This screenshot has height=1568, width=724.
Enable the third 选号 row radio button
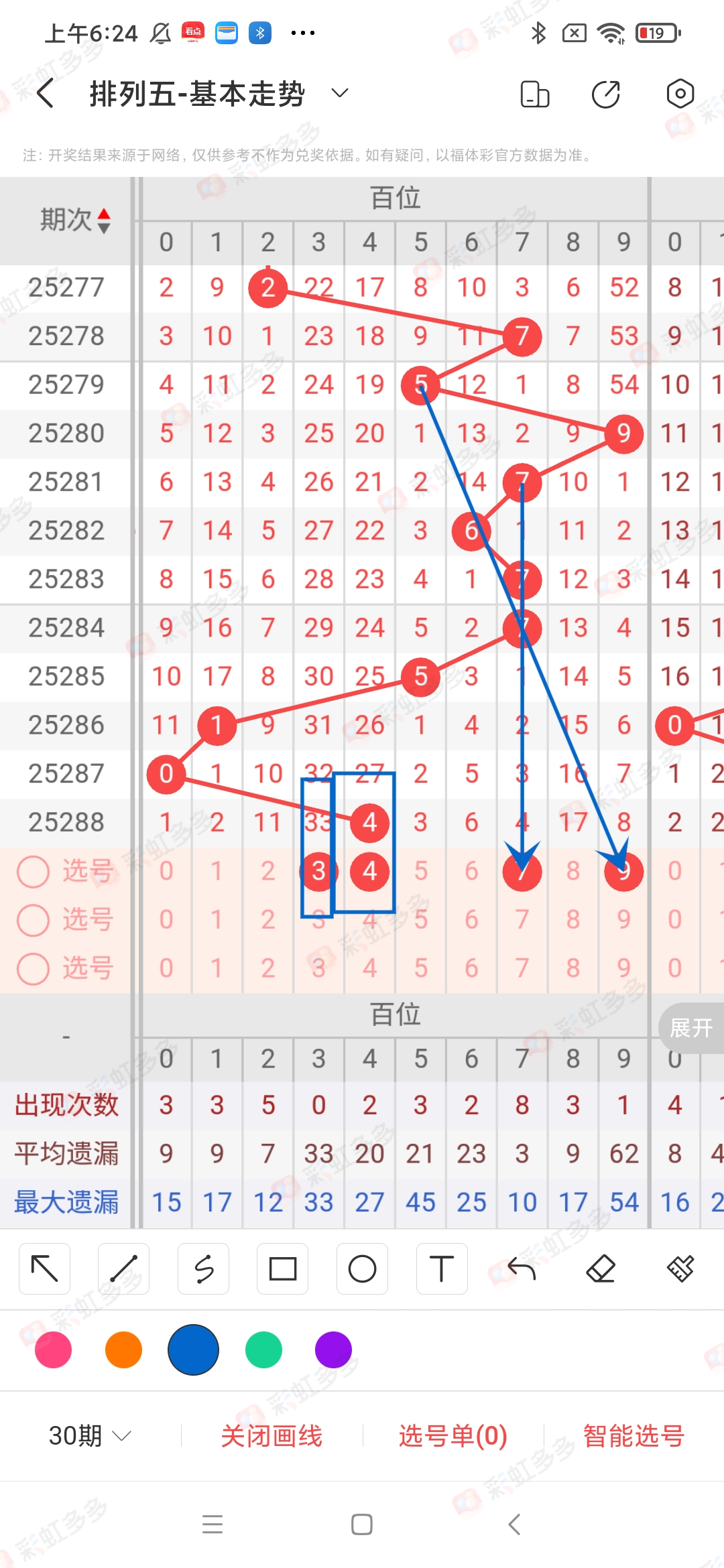pos(33,968)
